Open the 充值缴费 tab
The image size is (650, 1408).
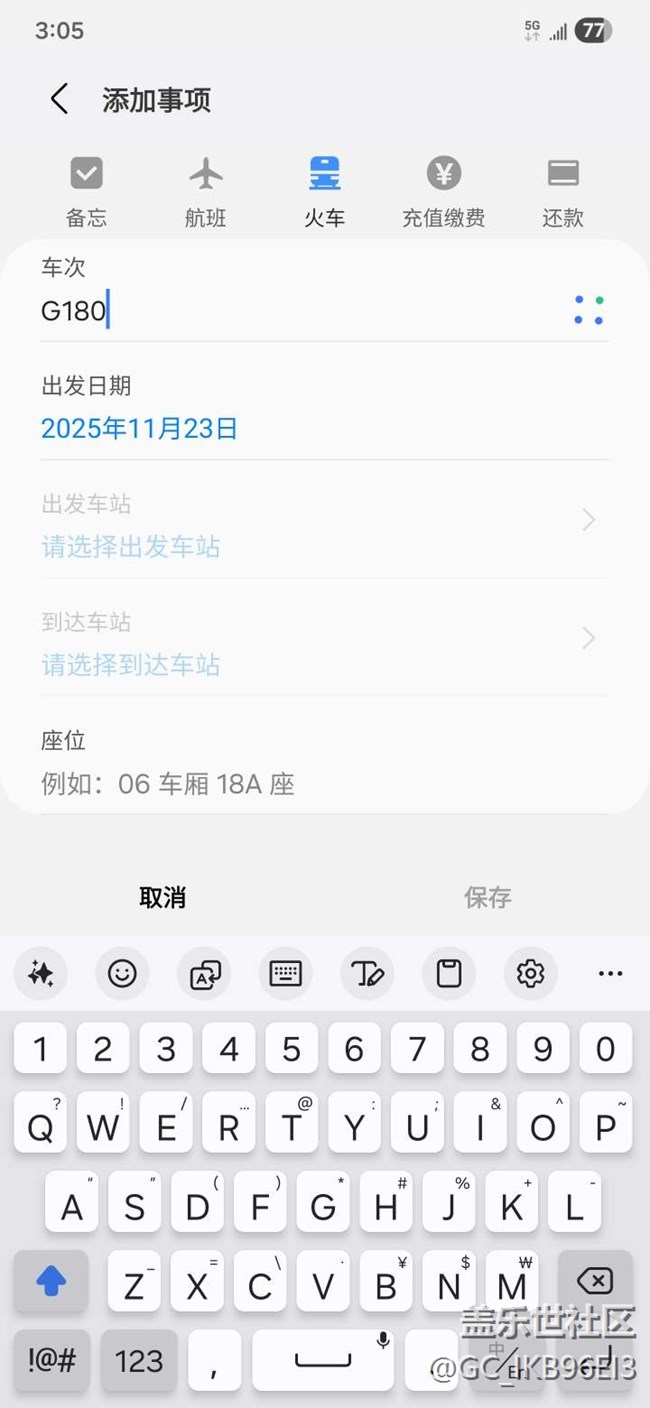pos(444,192)
